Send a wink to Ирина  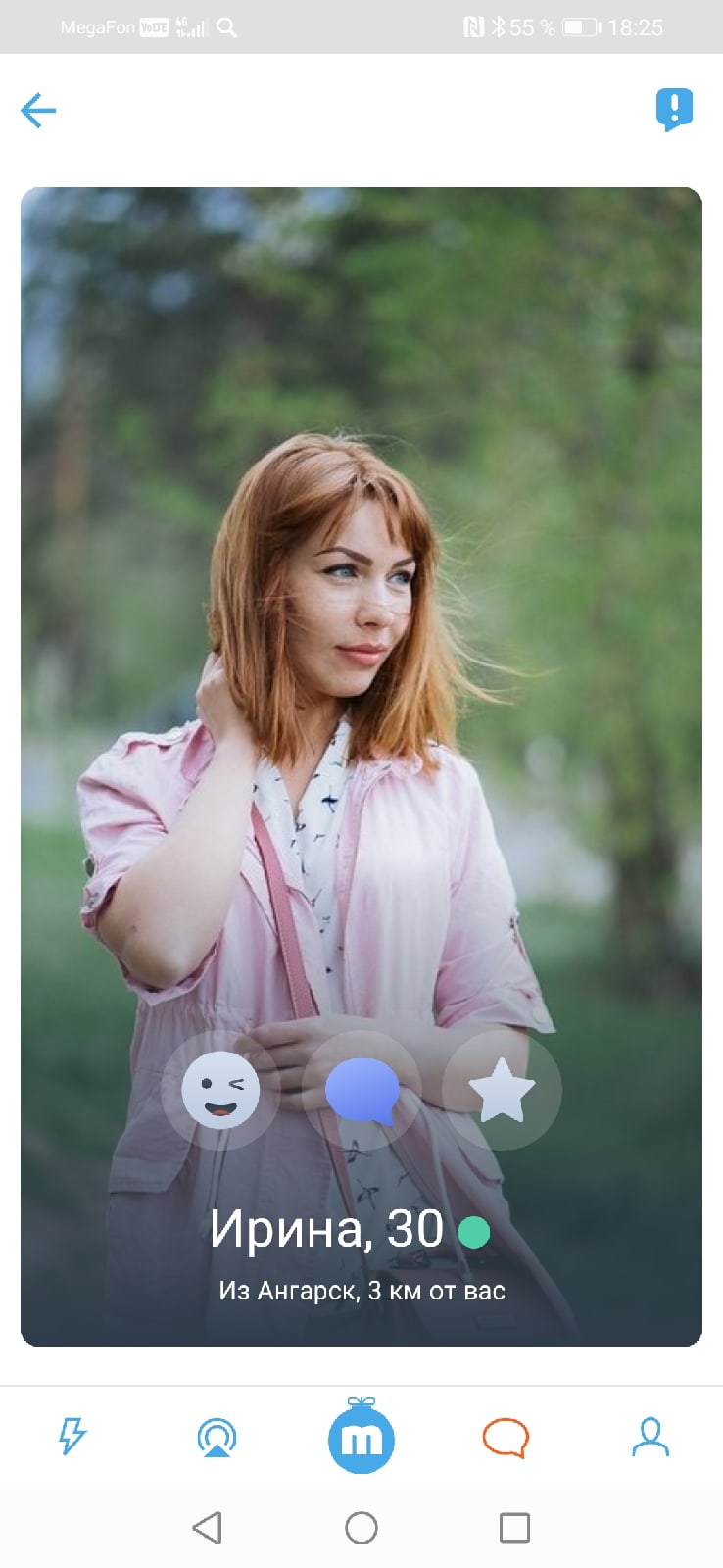pos(220,1090)
